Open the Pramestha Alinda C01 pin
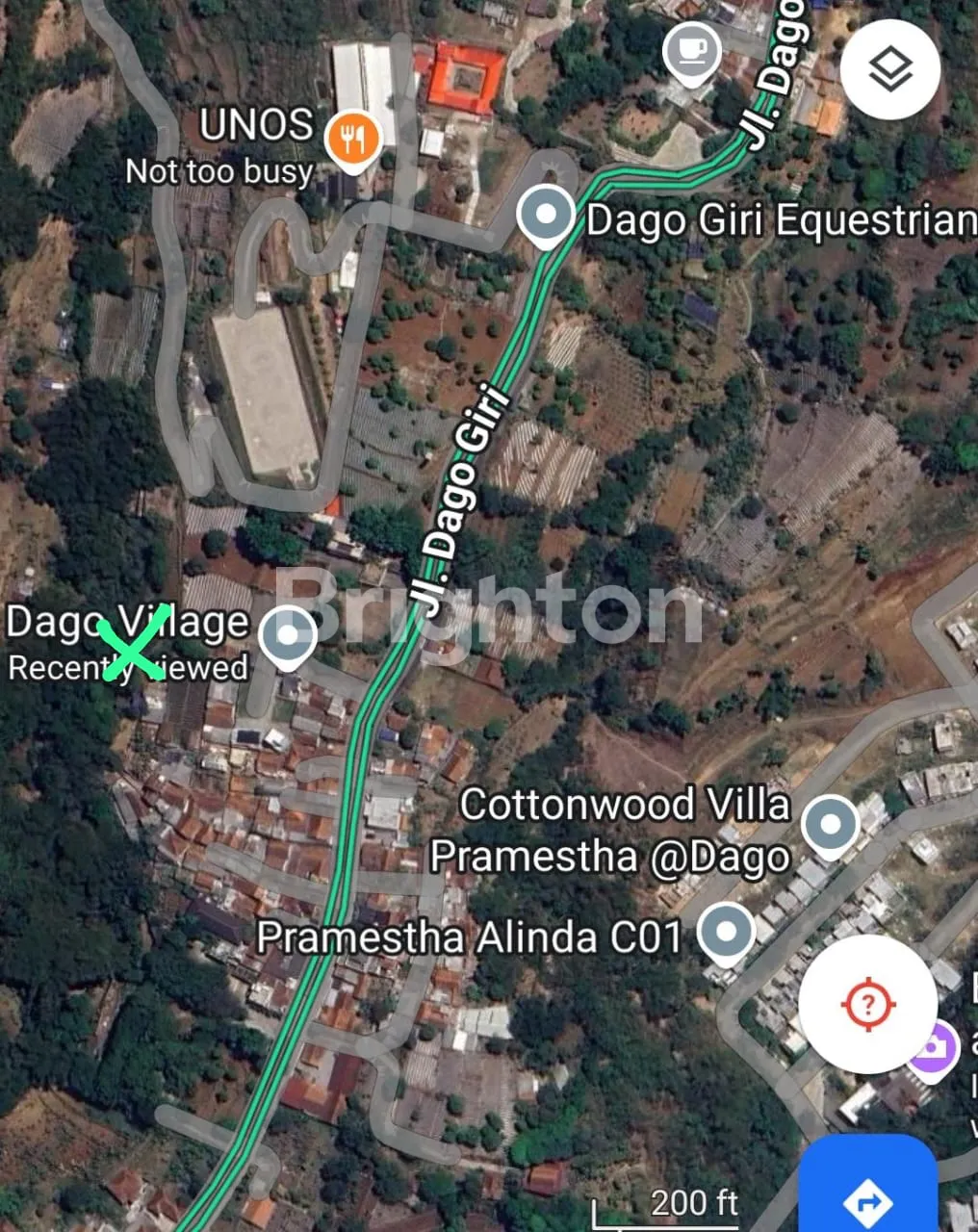 pyautogui.click(x=726, y=932)
